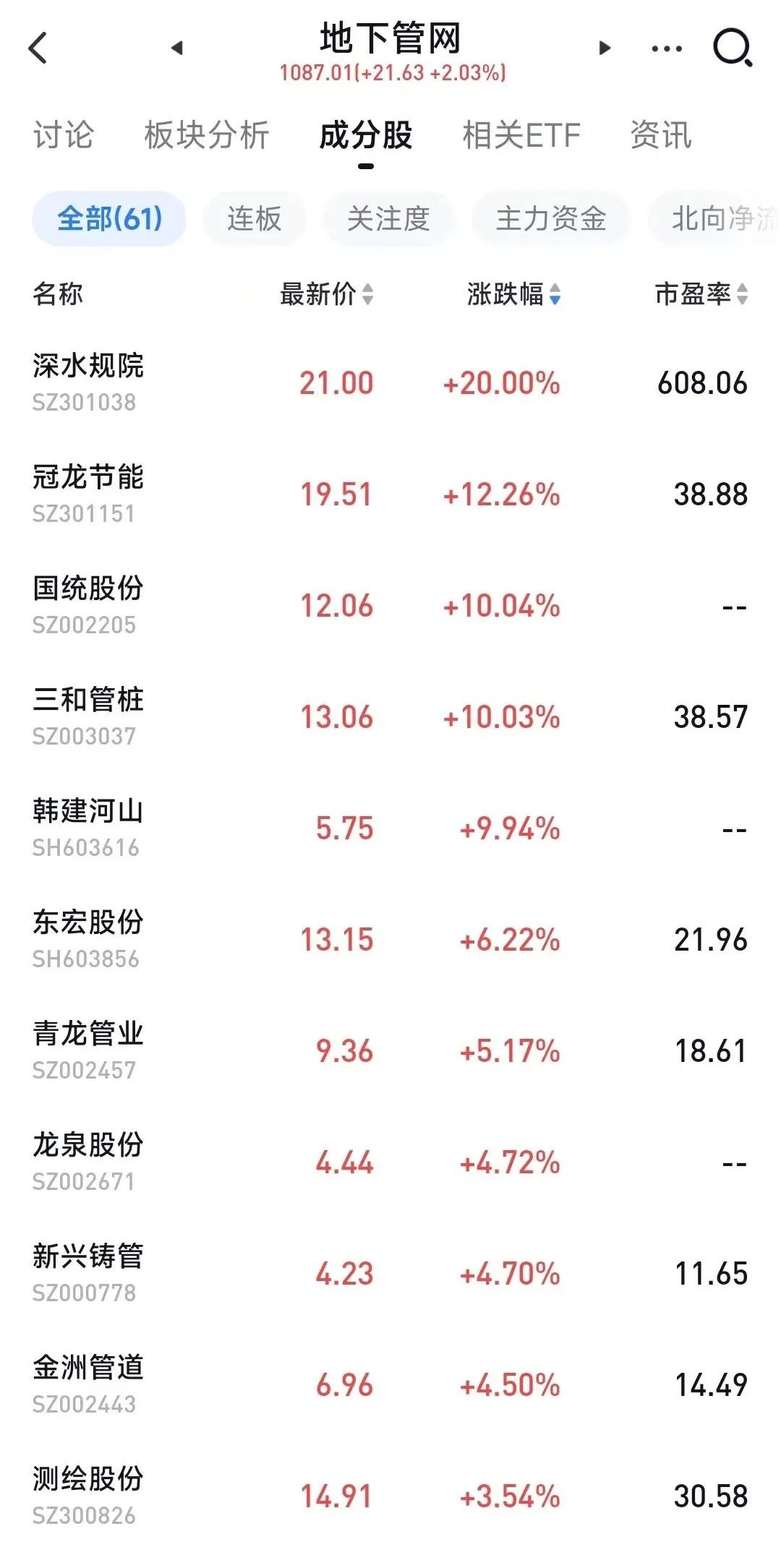This screenshot has height=1568, width=781.
Task: Open the 板块分析 tab
Action: pyautogui.click(x=207, y=135)
